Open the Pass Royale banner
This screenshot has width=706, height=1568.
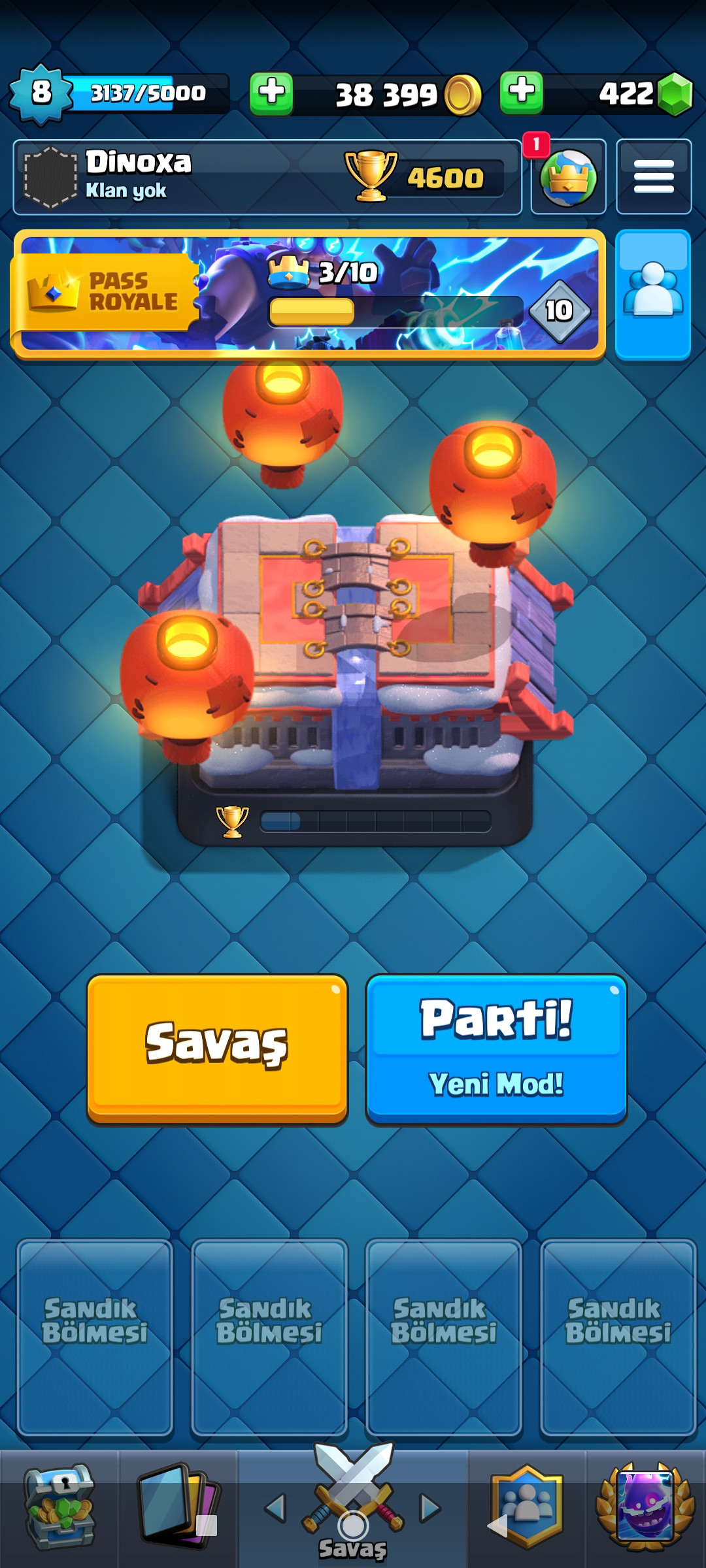click(309, 294)
